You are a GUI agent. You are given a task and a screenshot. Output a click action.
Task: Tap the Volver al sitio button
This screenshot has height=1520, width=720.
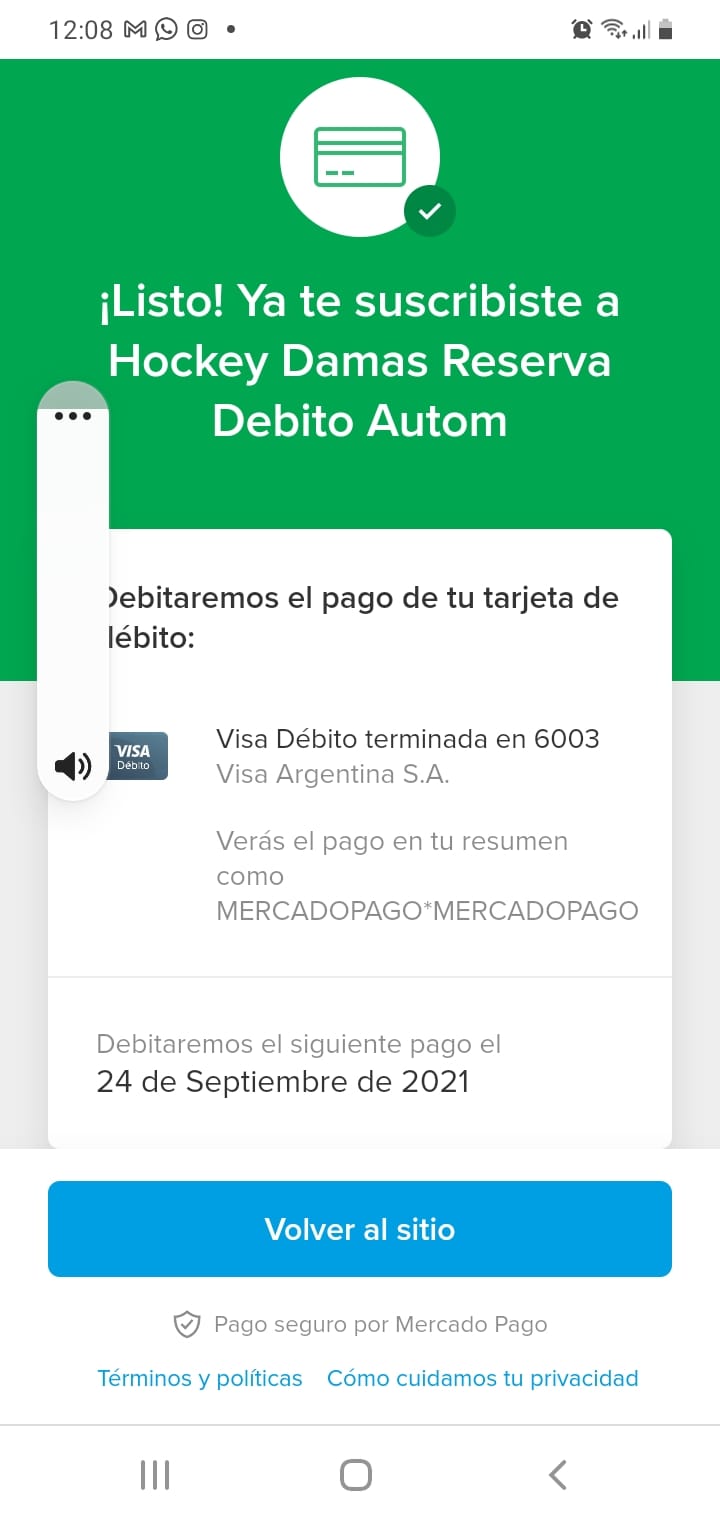360,1228
